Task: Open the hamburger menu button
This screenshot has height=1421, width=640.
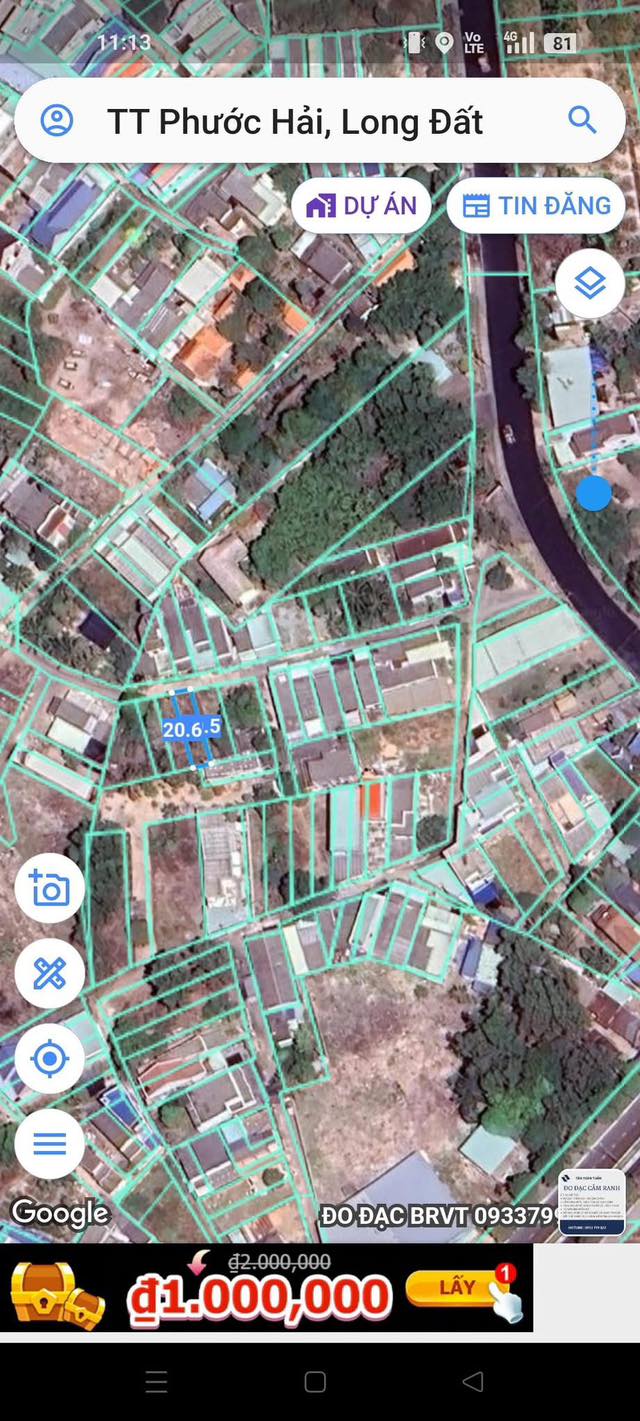Action: (50, 1143)
